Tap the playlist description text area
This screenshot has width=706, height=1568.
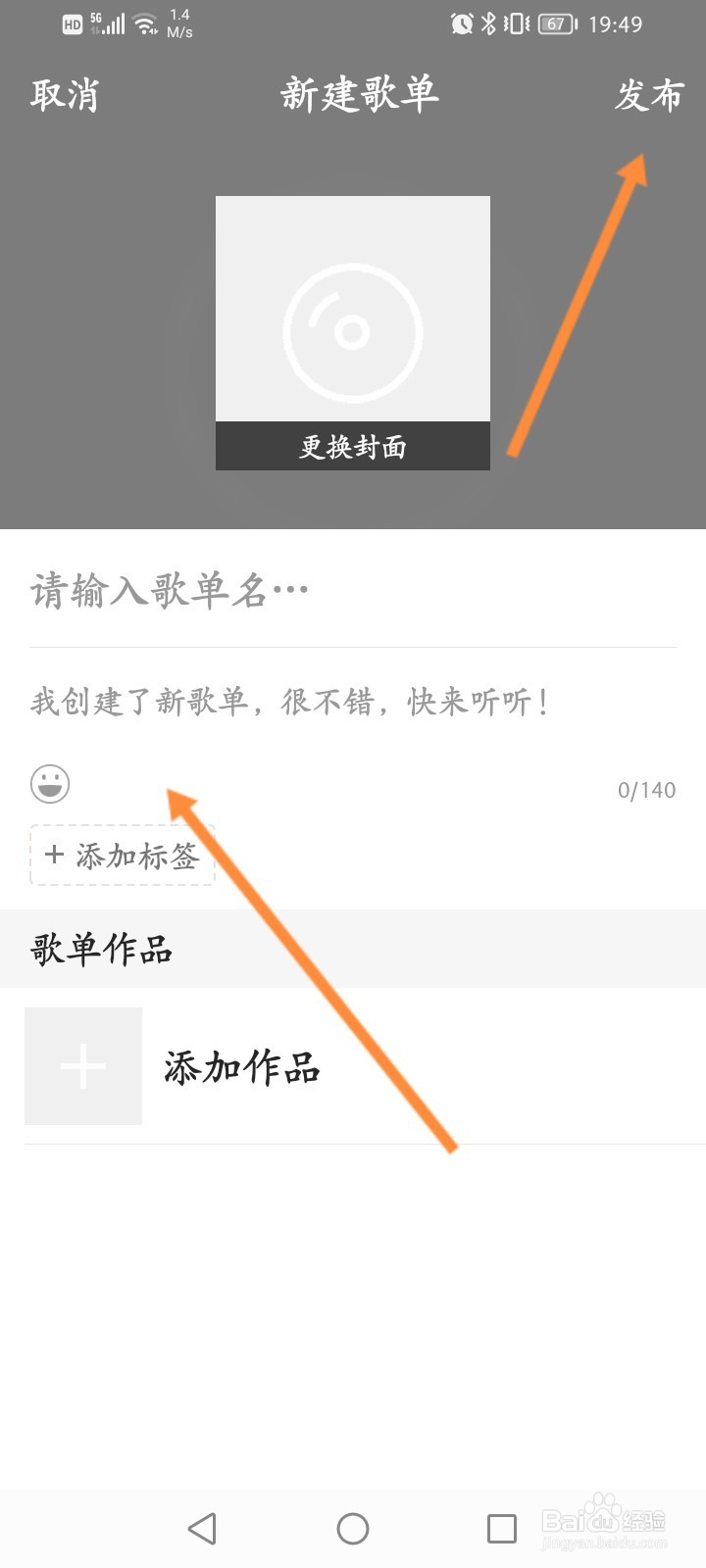(x=289, y=701)
